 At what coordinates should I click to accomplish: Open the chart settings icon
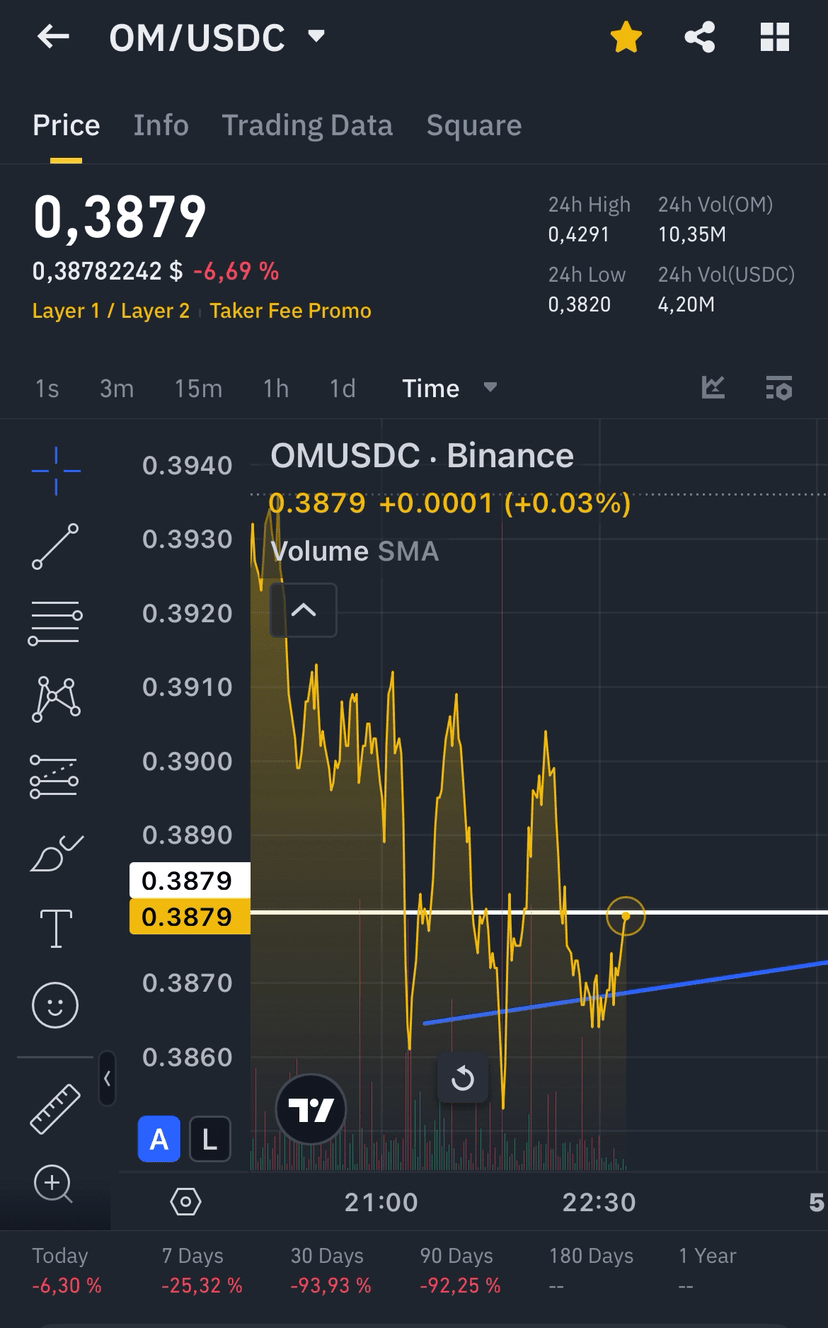tap(778, 388)
